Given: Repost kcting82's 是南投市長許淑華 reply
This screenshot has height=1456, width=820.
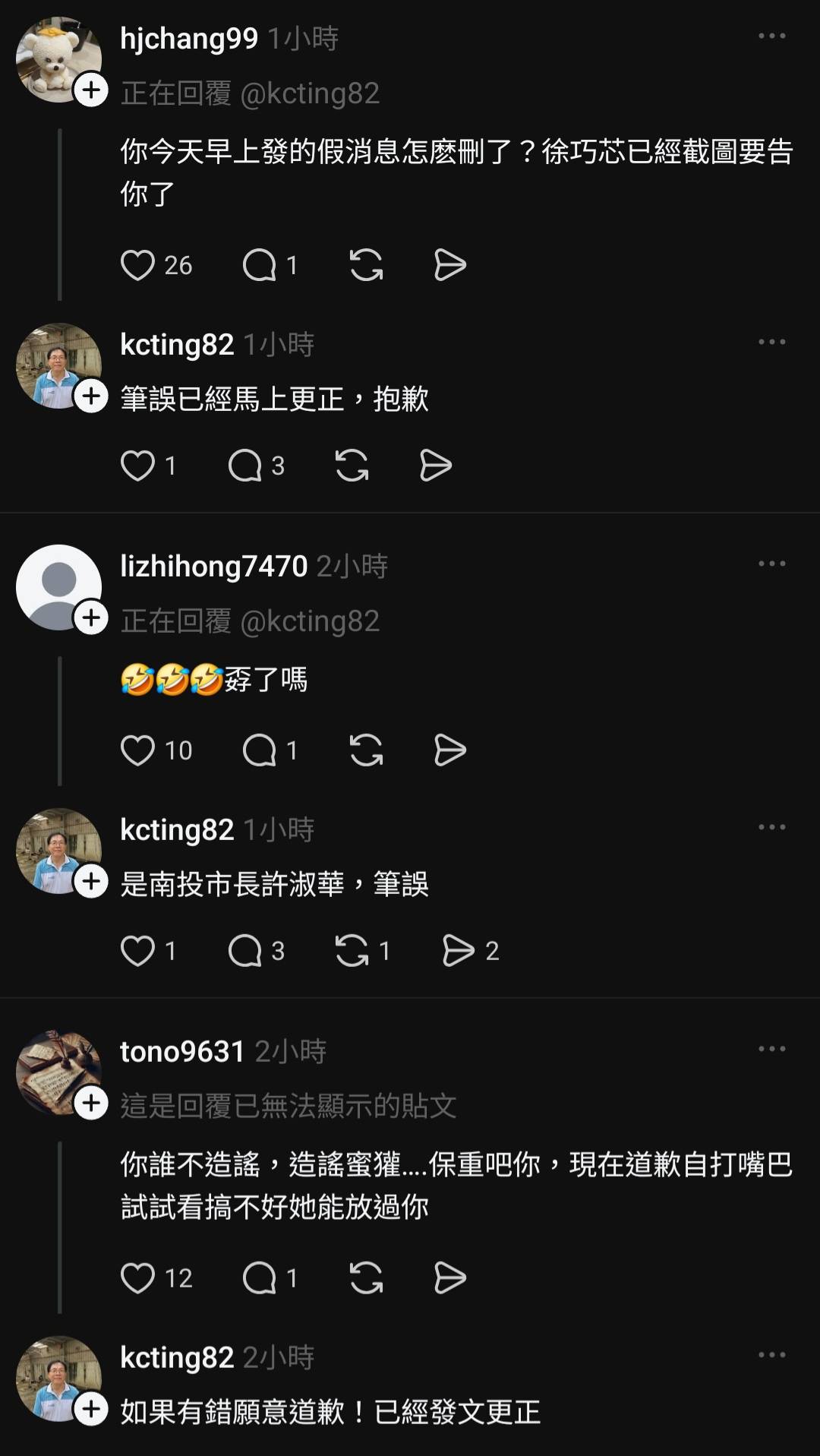Looking at the screenshot, I should pos(352,951).
